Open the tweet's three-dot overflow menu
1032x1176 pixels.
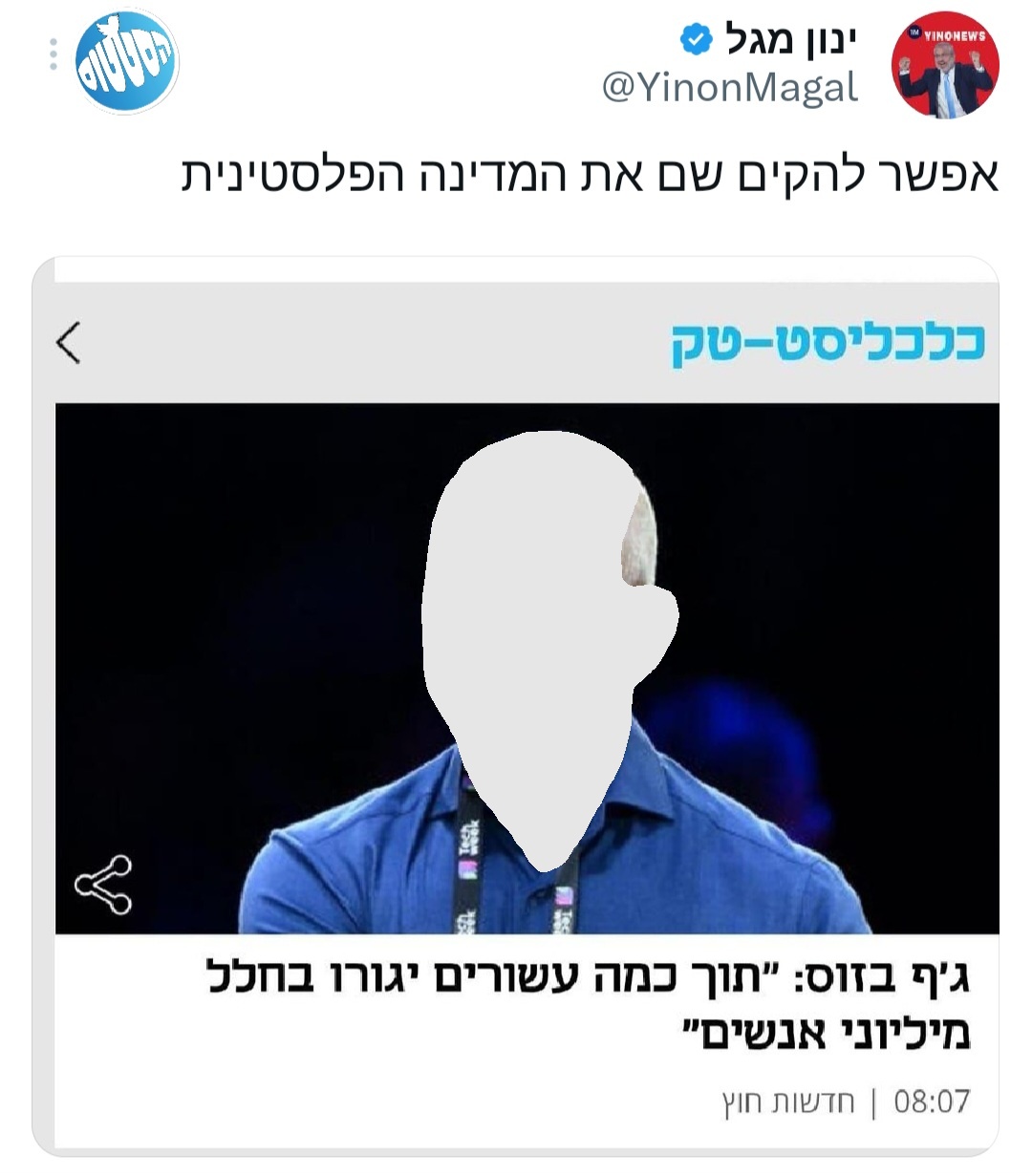[x=54, y=55]
